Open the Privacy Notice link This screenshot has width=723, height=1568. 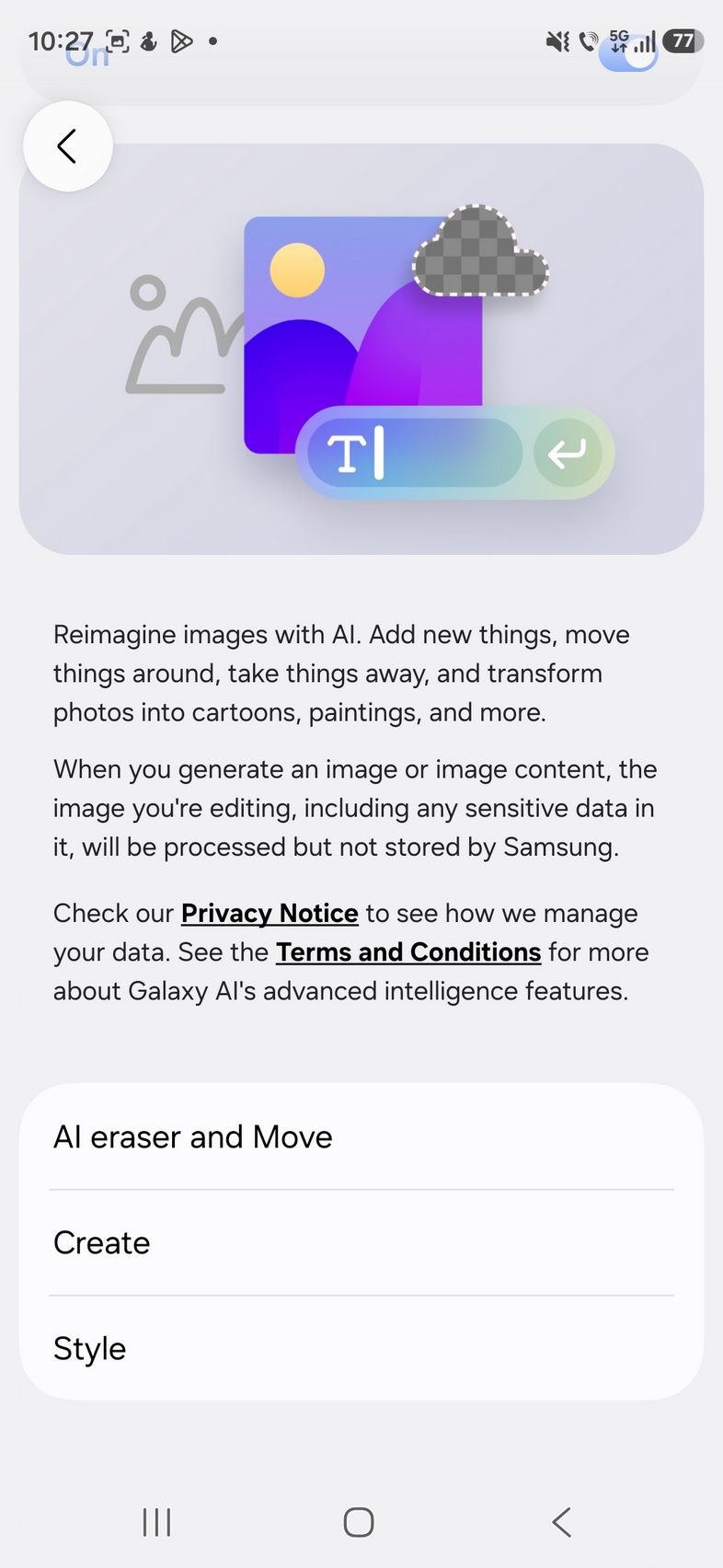click(x=270, y=913)
